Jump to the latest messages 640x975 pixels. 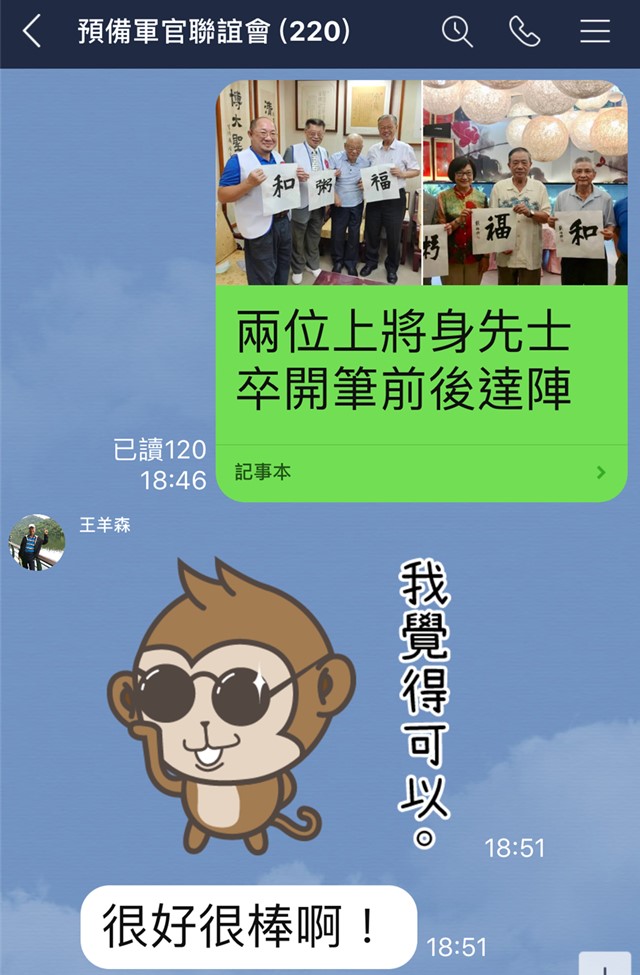[606, 962]
